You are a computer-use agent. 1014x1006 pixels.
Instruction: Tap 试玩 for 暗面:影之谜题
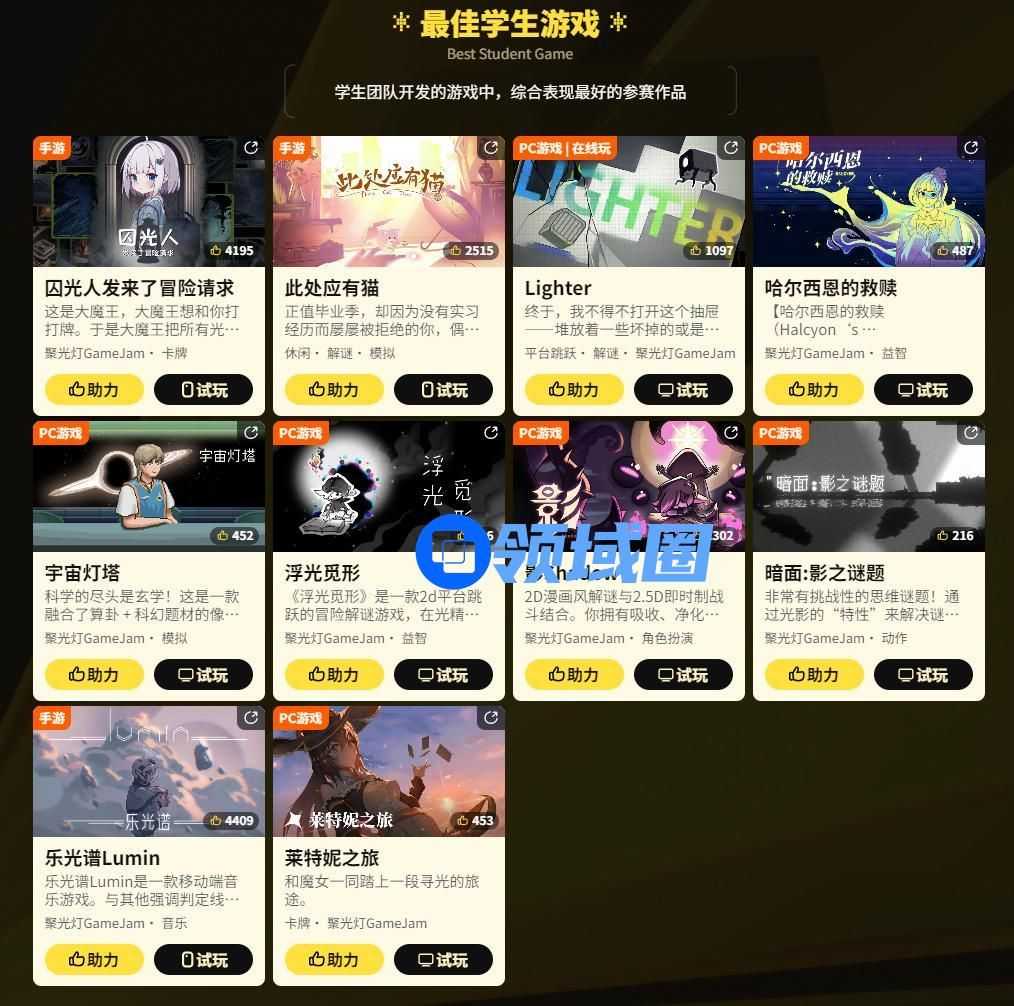click(x=923, y=675)
